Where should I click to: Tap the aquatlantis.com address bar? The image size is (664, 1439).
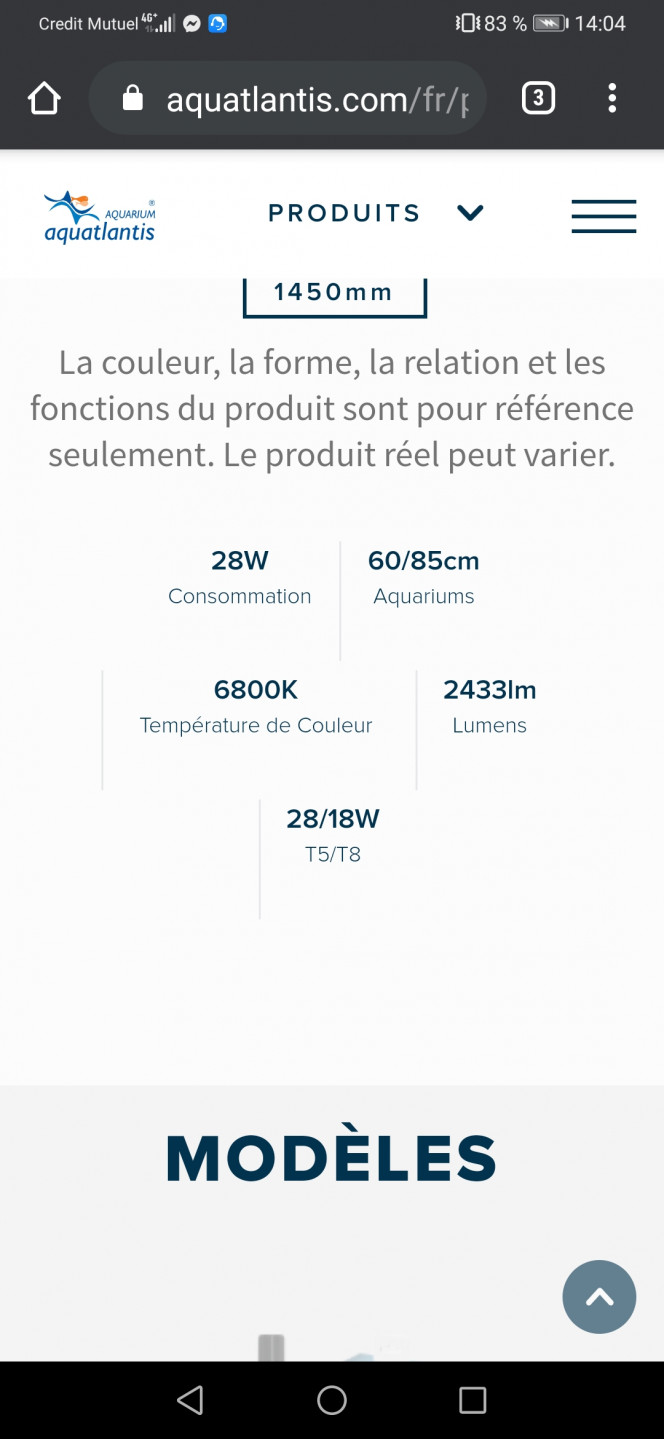pos(288,99)
